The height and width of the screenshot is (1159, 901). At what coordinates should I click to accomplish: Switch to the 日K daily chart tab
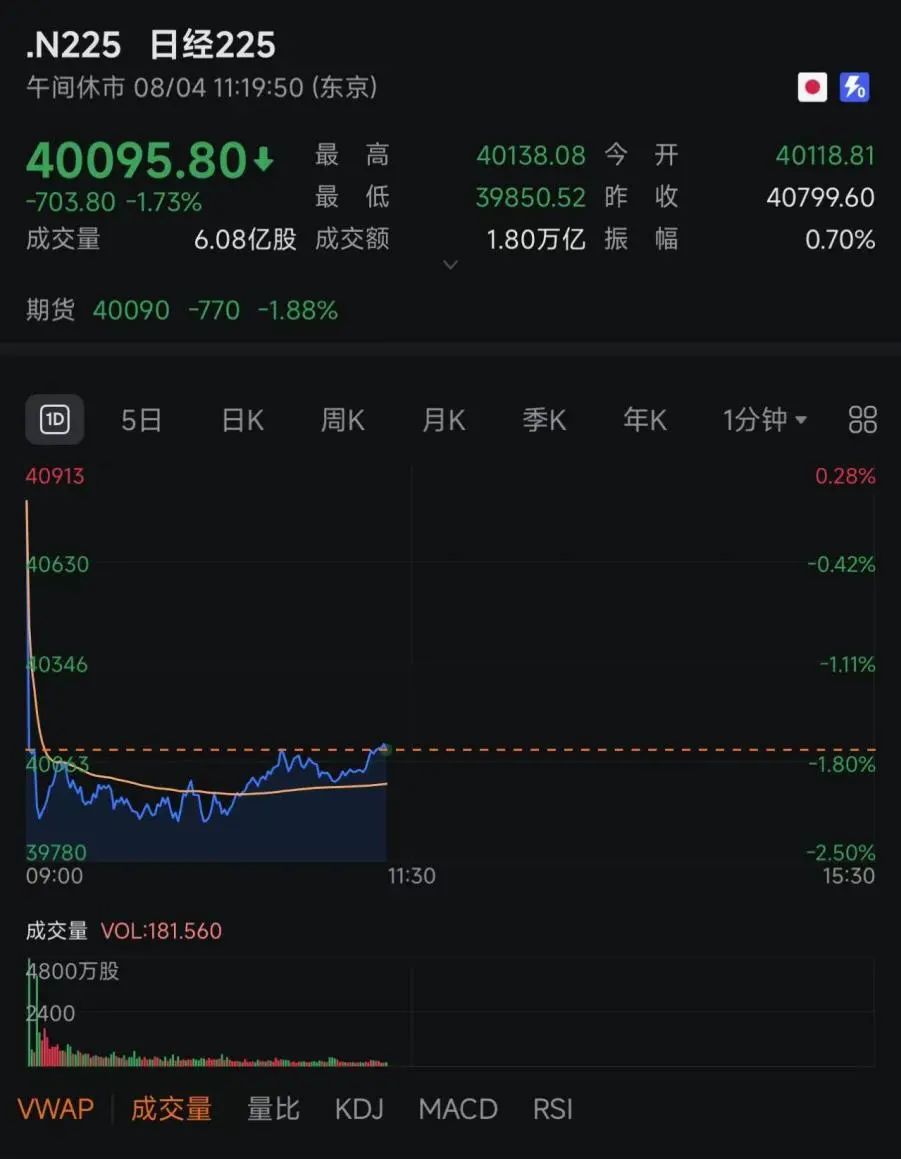click(x=241, y=420)
